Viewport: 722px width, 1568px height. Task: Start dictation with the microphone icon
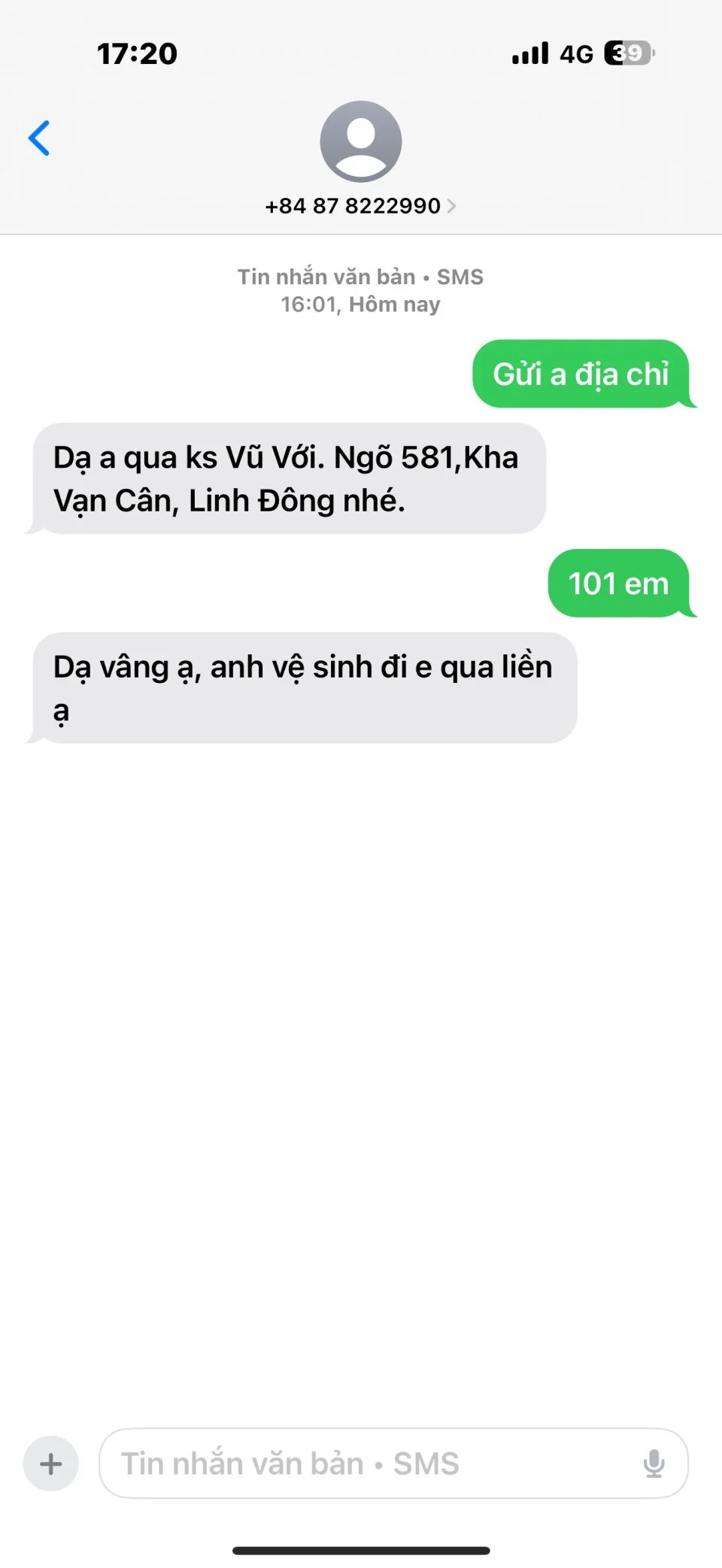coord(654,1463)
